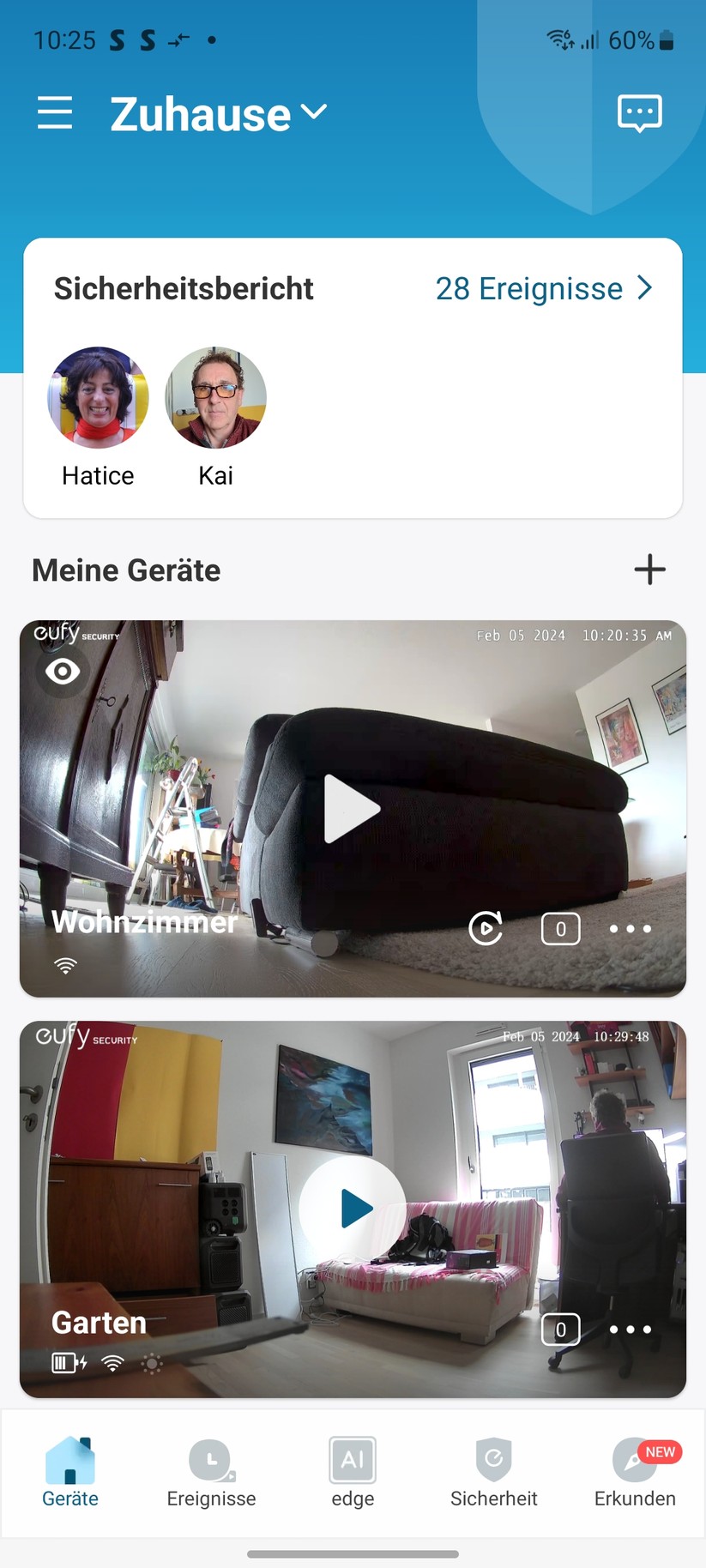Screen dimensions: 706x1568
Task: Tap the event counter badge on Garten camera
Action: (x=560, y=1330)
